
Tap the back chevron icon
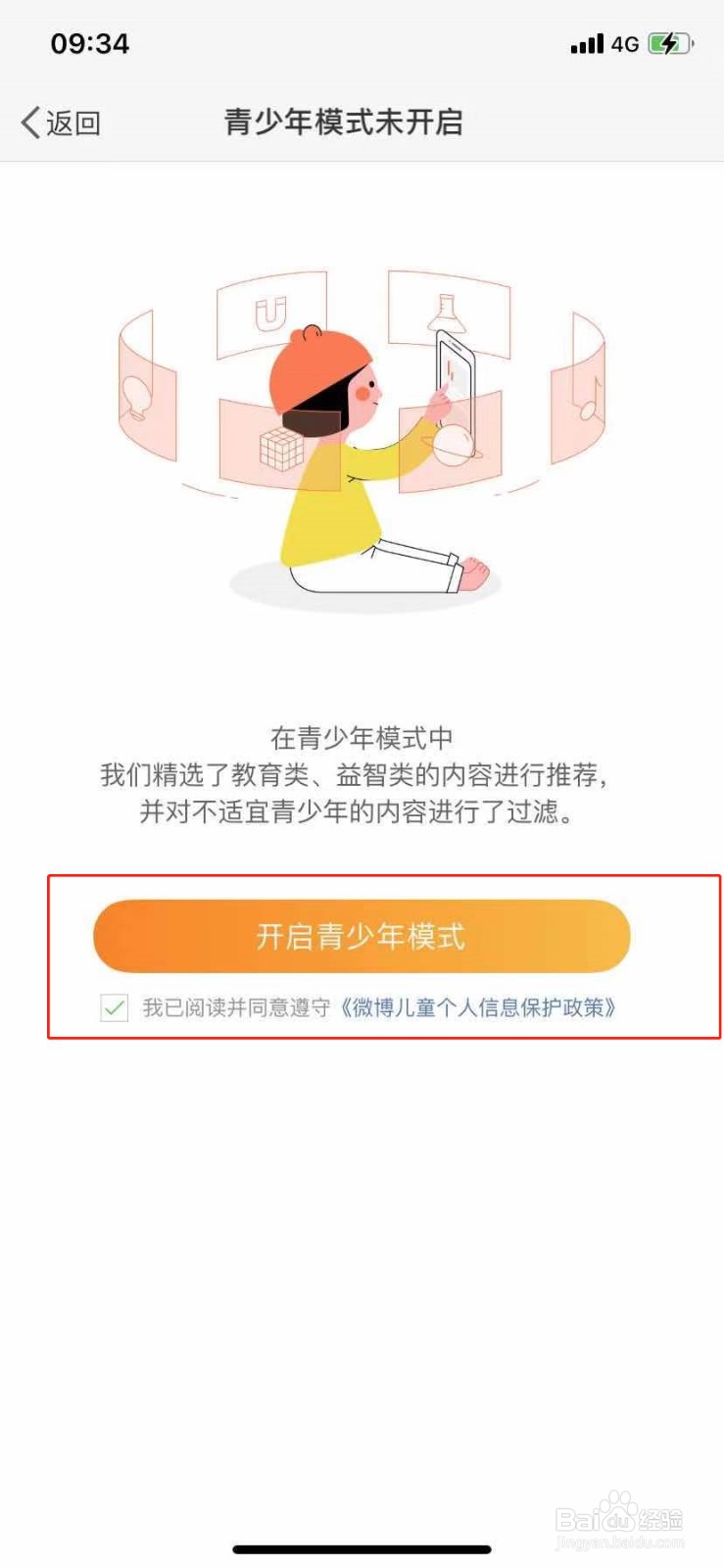pos(29,122)
